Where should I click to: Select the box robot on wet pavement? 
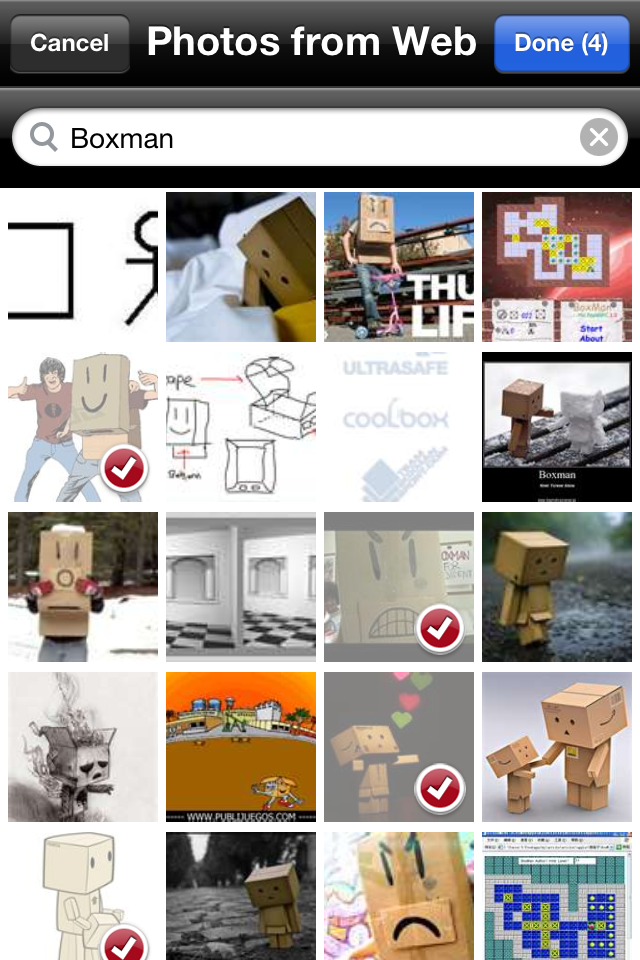557,587
